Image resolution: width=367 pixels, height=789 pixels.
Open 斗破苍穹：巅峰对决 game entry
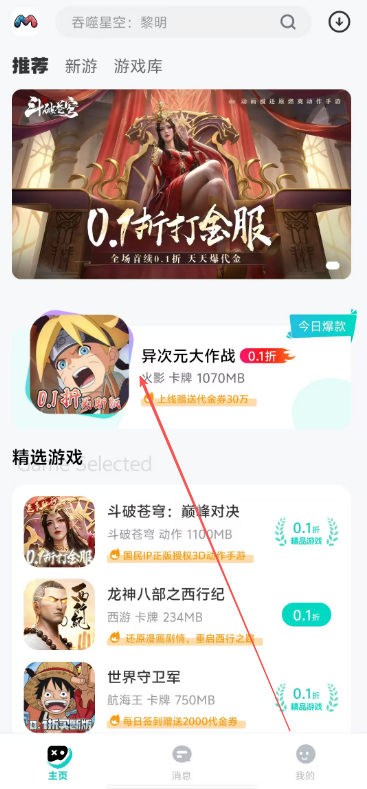[182, 532]
